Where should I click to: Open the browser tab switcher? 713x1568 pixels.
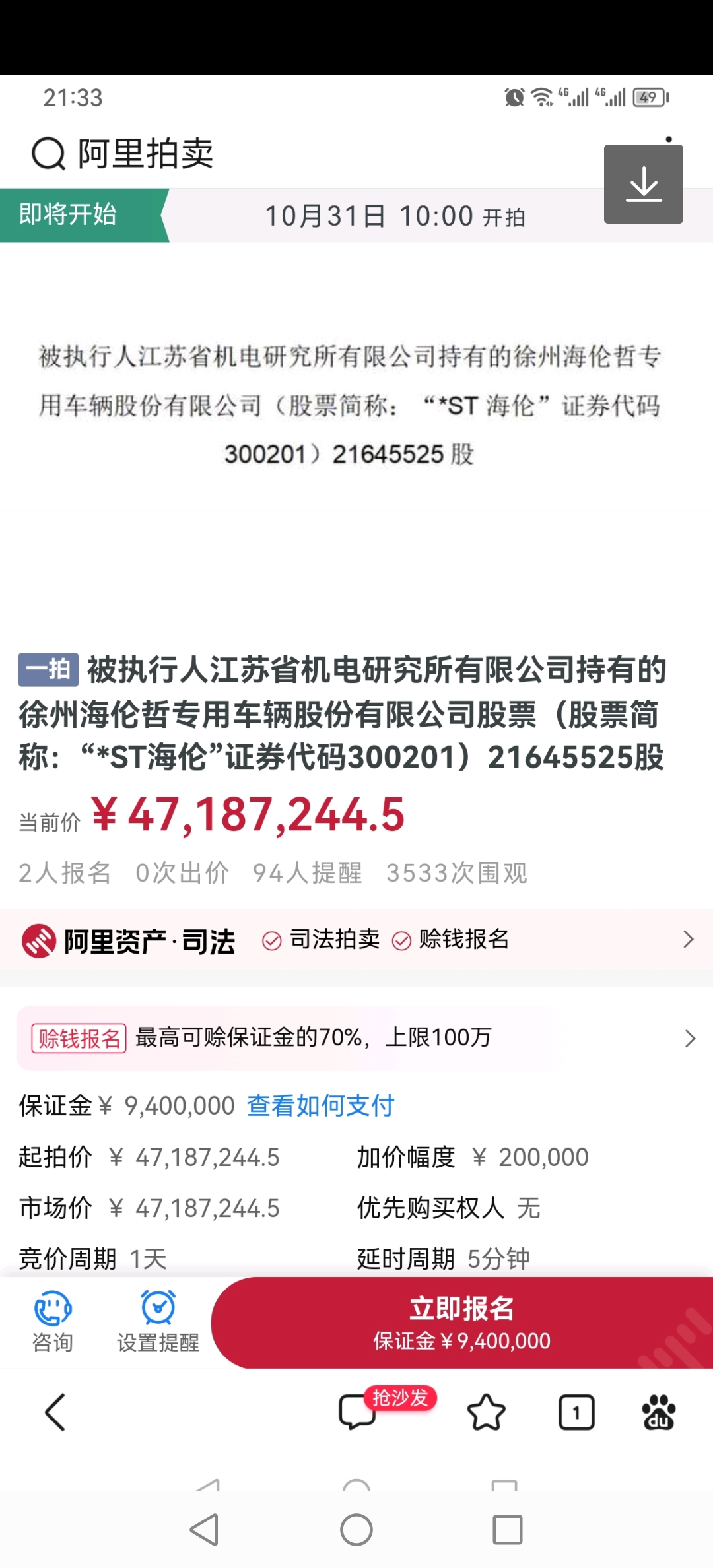point(576,1412)
